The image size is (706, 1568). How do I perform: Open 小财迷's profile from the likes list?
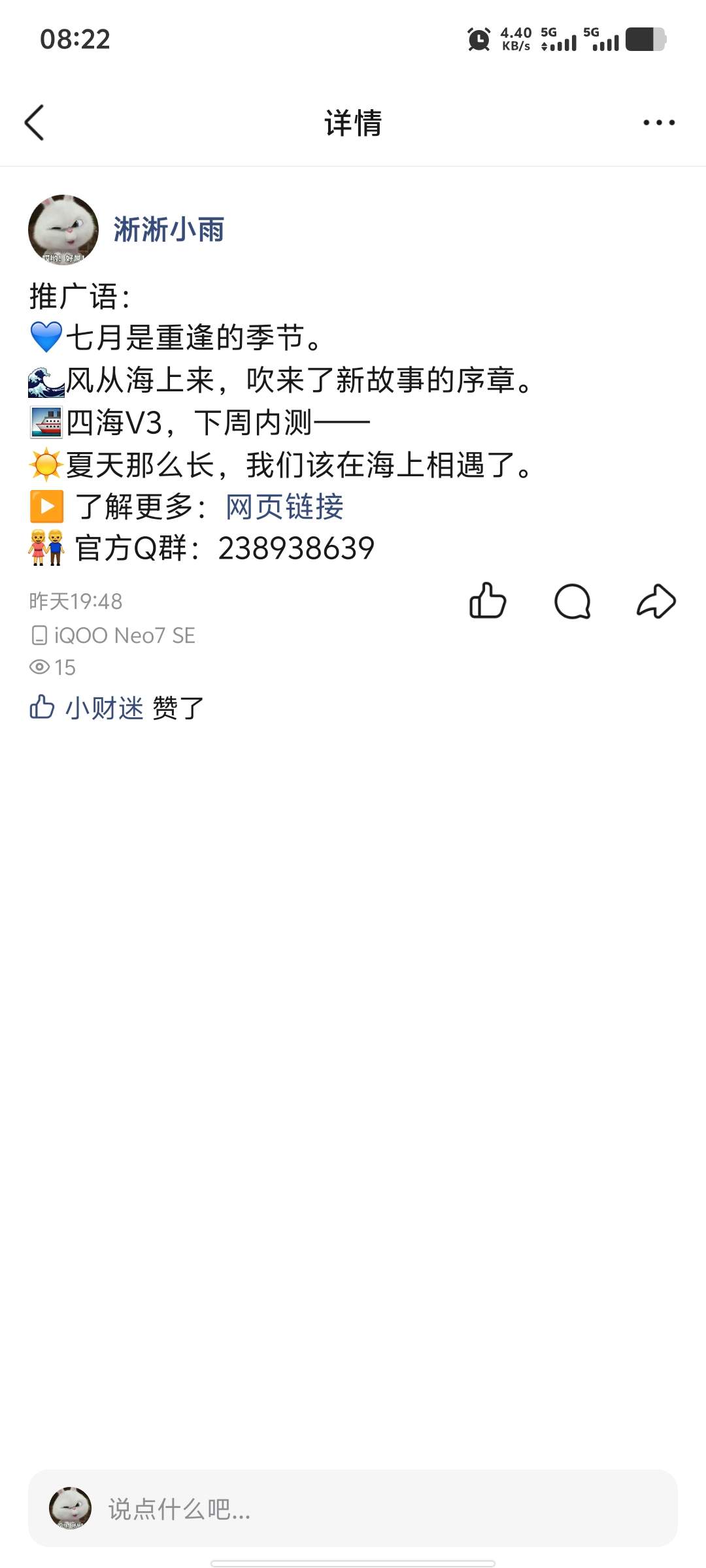tap(104, 708)
